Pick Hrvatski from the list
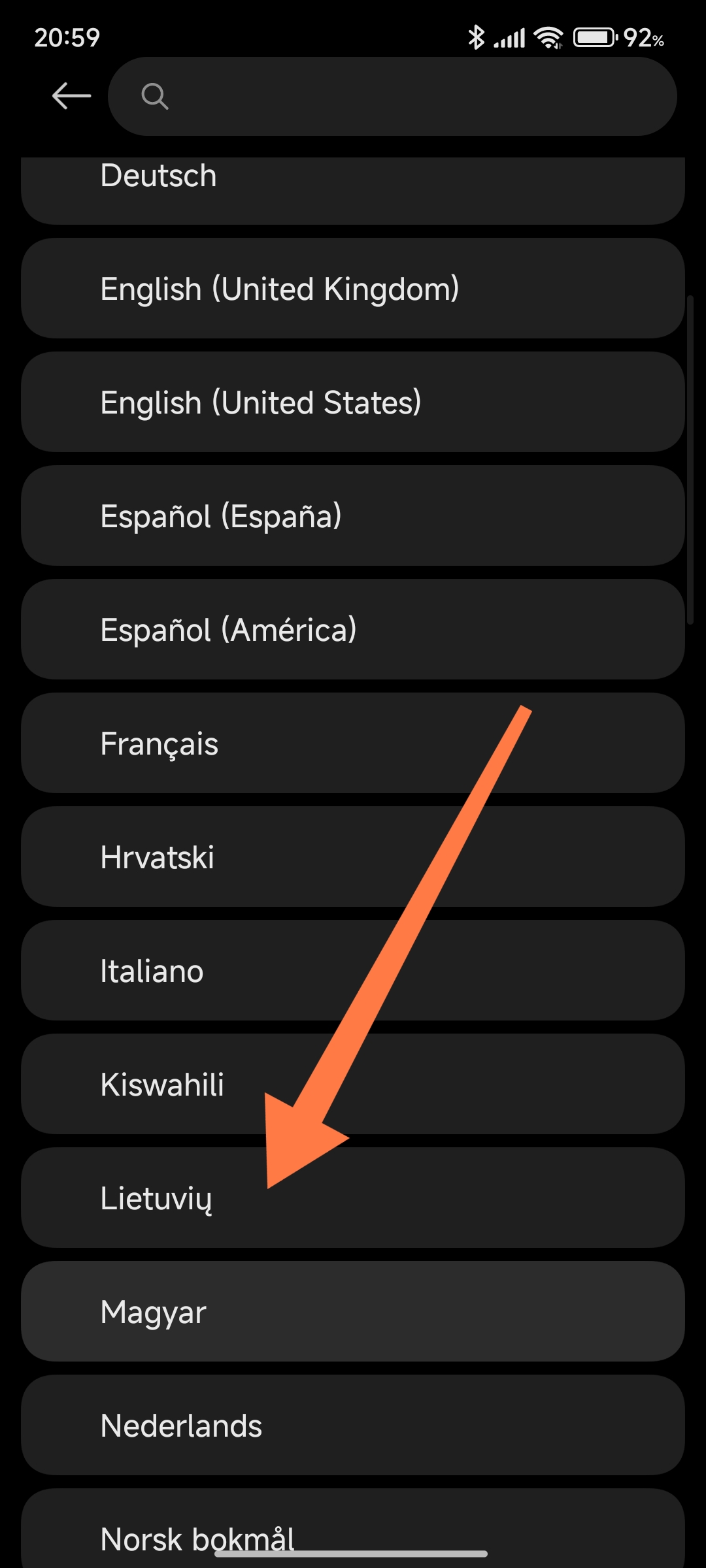 pos(353,857)
